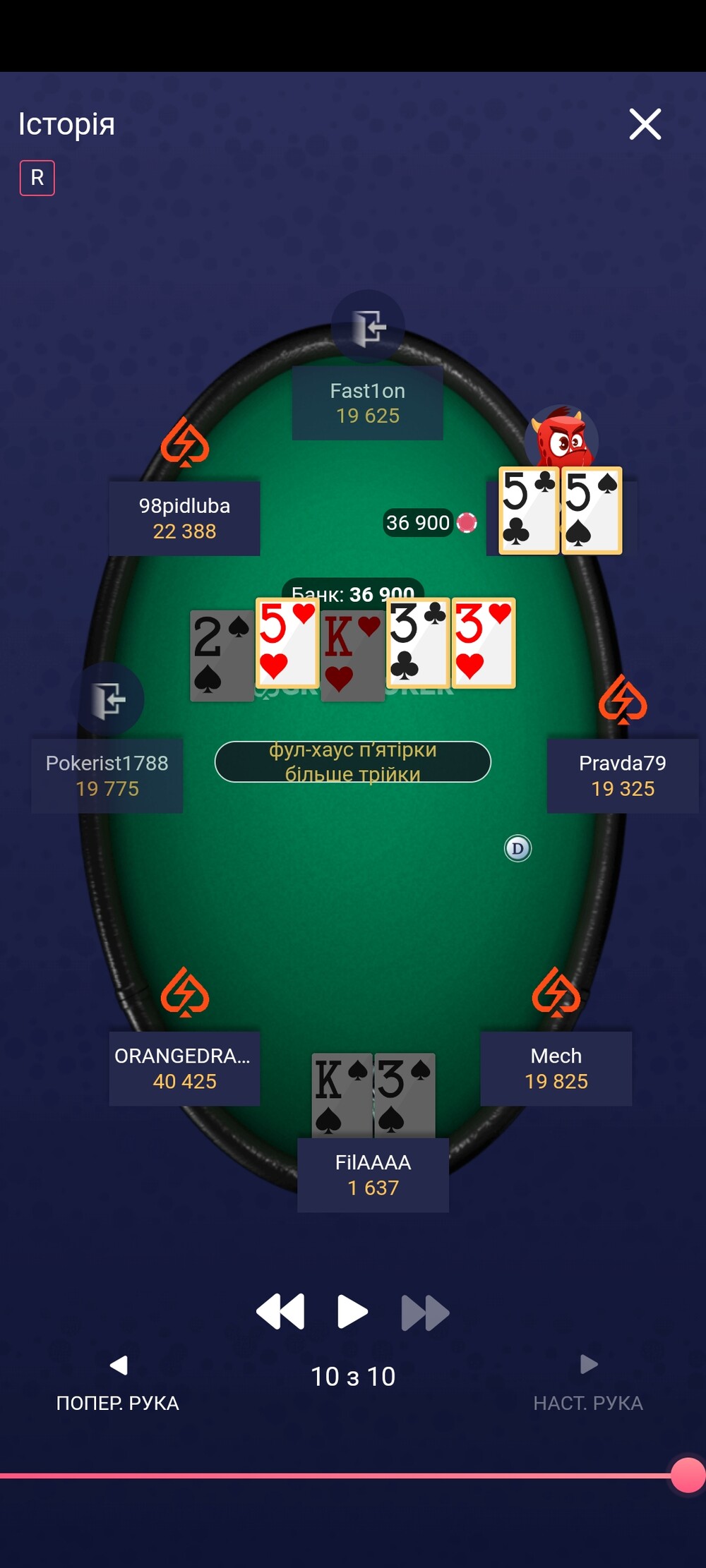Open player Pravda79's profile box

coord(623,776)
